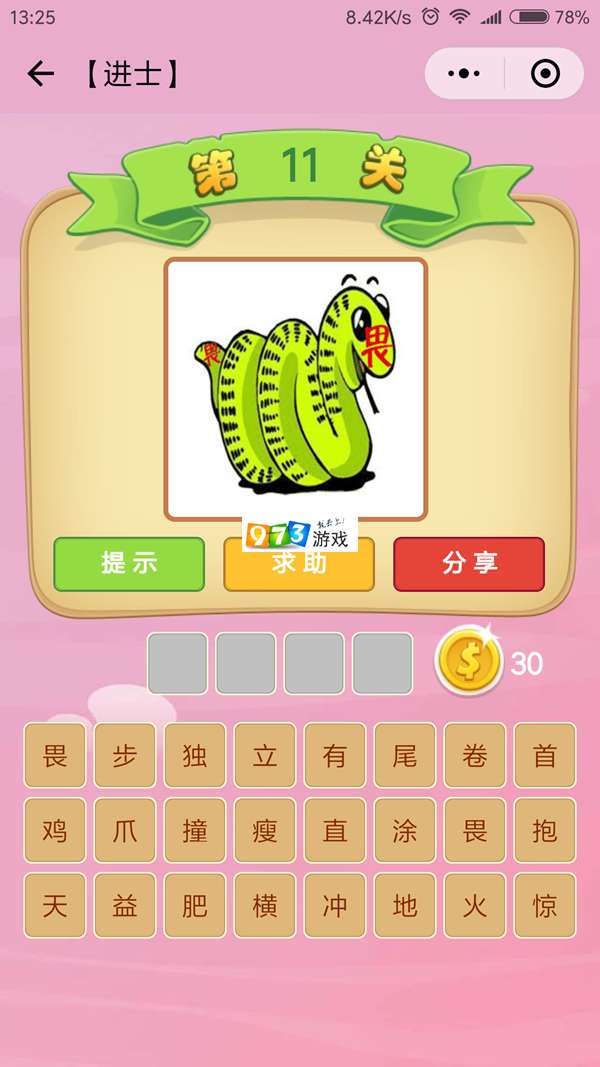Viewport: 600px width, 1067px height.
Task: Pick the 步 tile
Action: pos(125,755)
